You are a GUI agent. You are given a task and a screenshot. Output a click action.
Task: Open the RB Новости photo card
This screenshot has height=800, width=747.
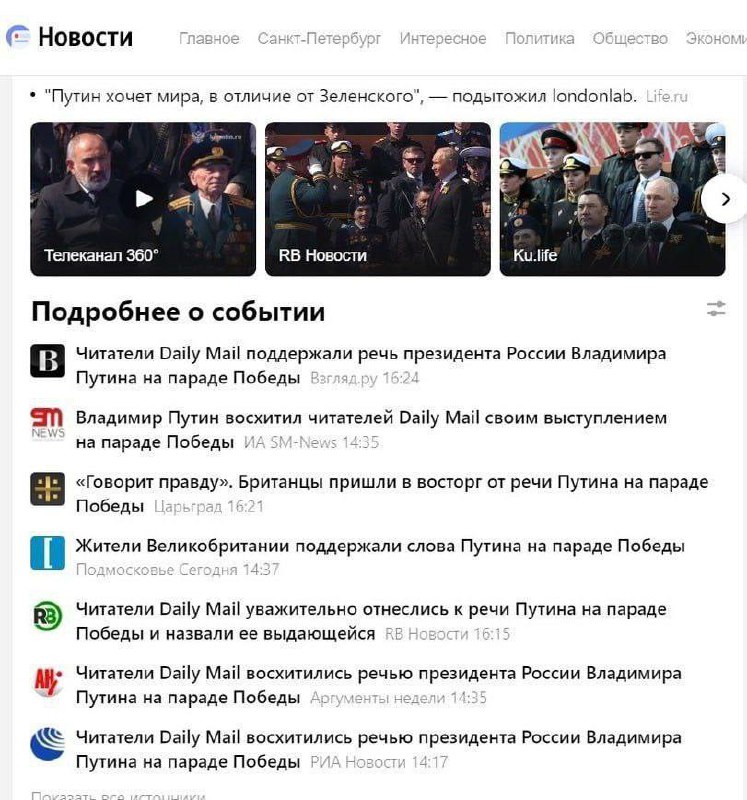(x=377, y=199)
